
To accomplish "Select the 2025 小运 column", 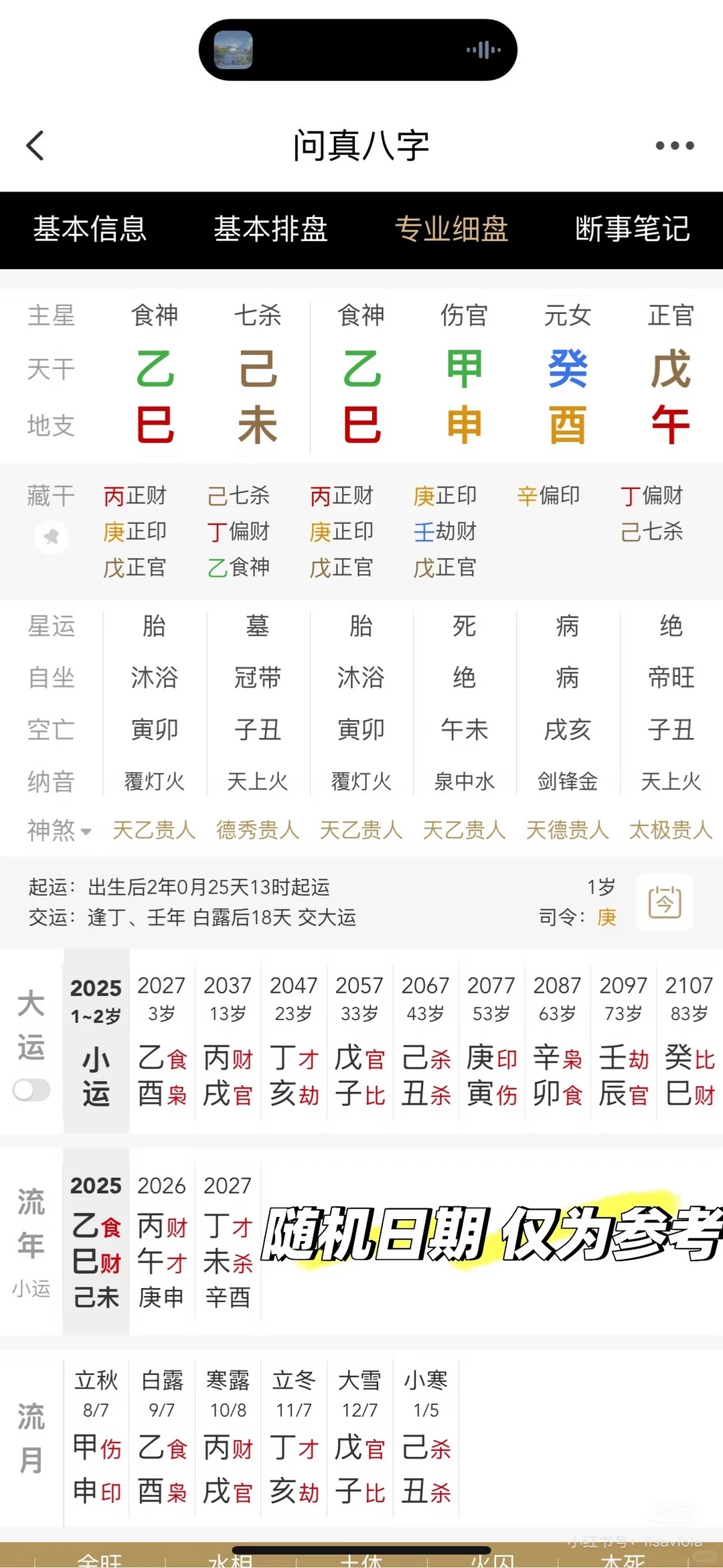I will [x=96, y=1041].
